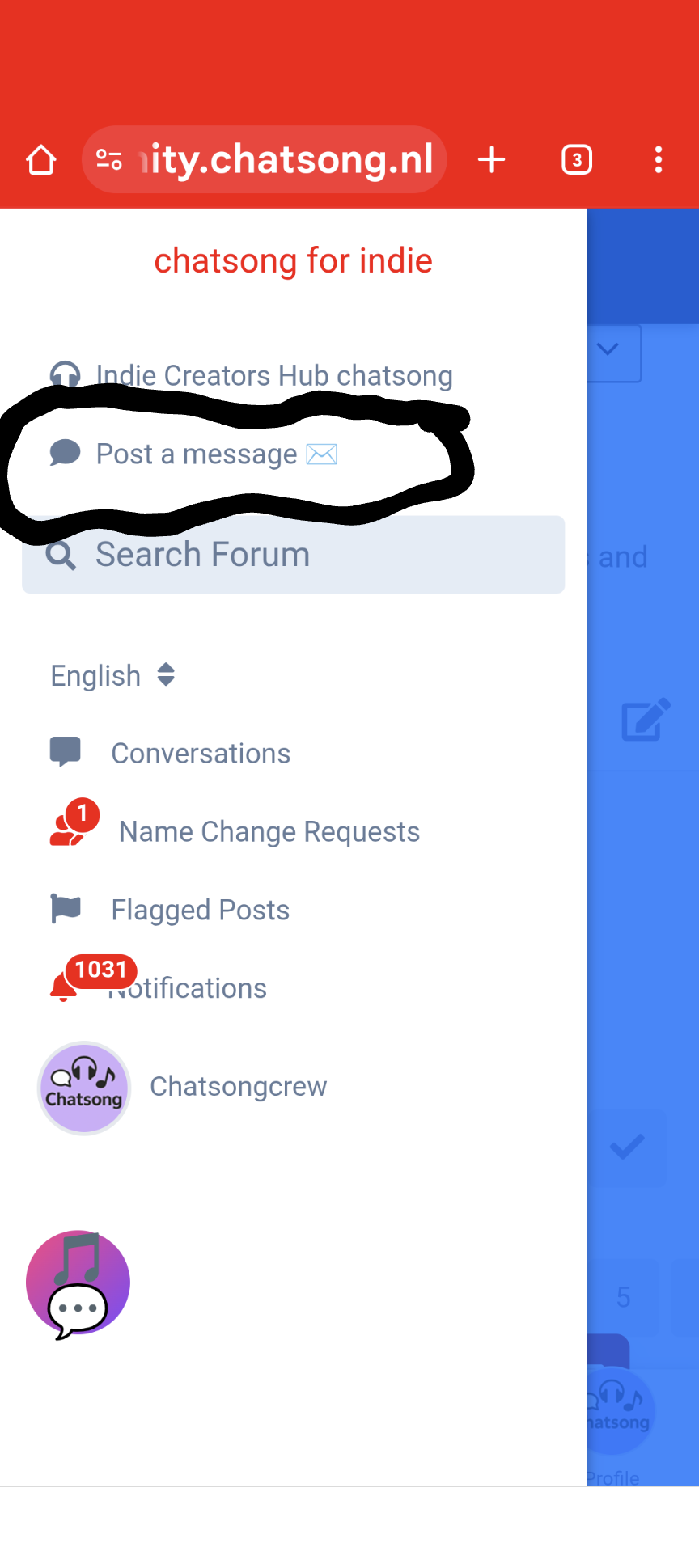Open chatsong for indie title link
Image resolution: width=699 pixels, height=1568 pixels.
pos(293,261)
